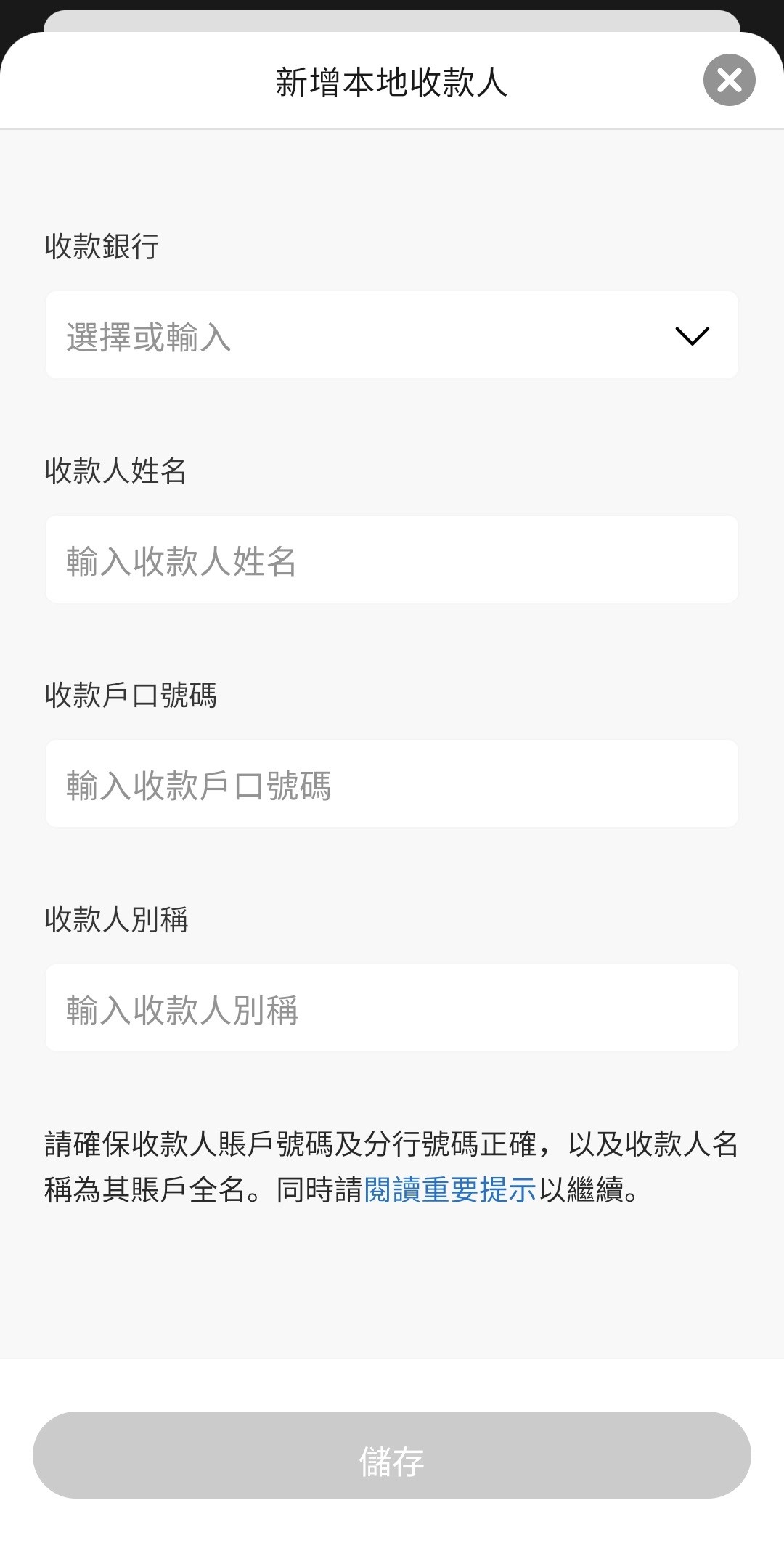Open the 收款銀行 bank selection dropdown
784x1564 pixels.
pyautogui.click(x=392, y=335)
